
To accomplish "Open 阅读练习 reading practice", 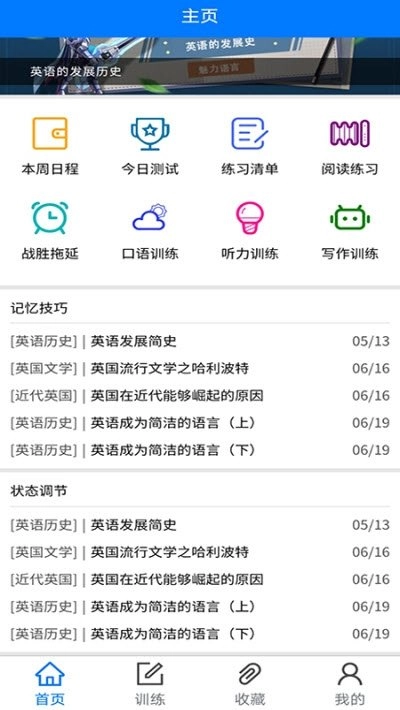I will point(350,146).
